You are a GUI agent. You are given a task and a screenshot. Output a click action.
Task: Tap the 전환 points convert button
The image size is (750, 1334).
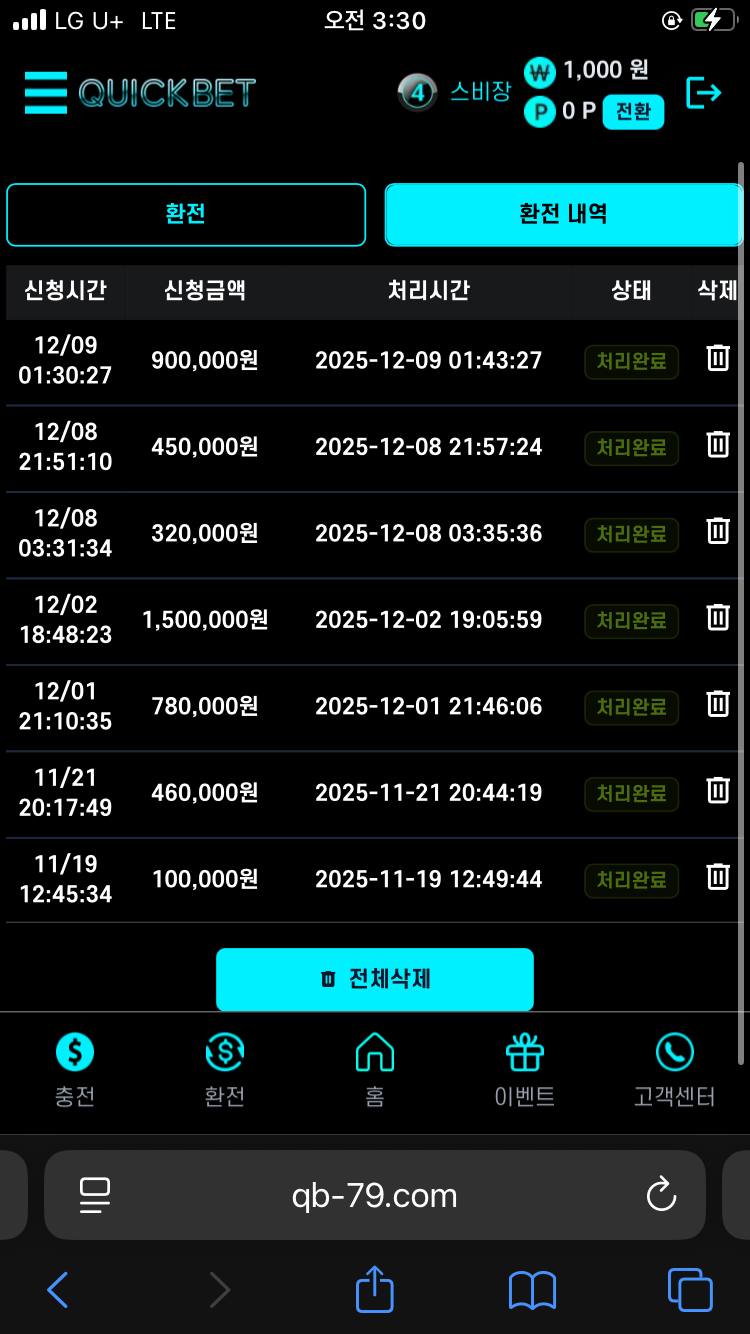[633, 112]
